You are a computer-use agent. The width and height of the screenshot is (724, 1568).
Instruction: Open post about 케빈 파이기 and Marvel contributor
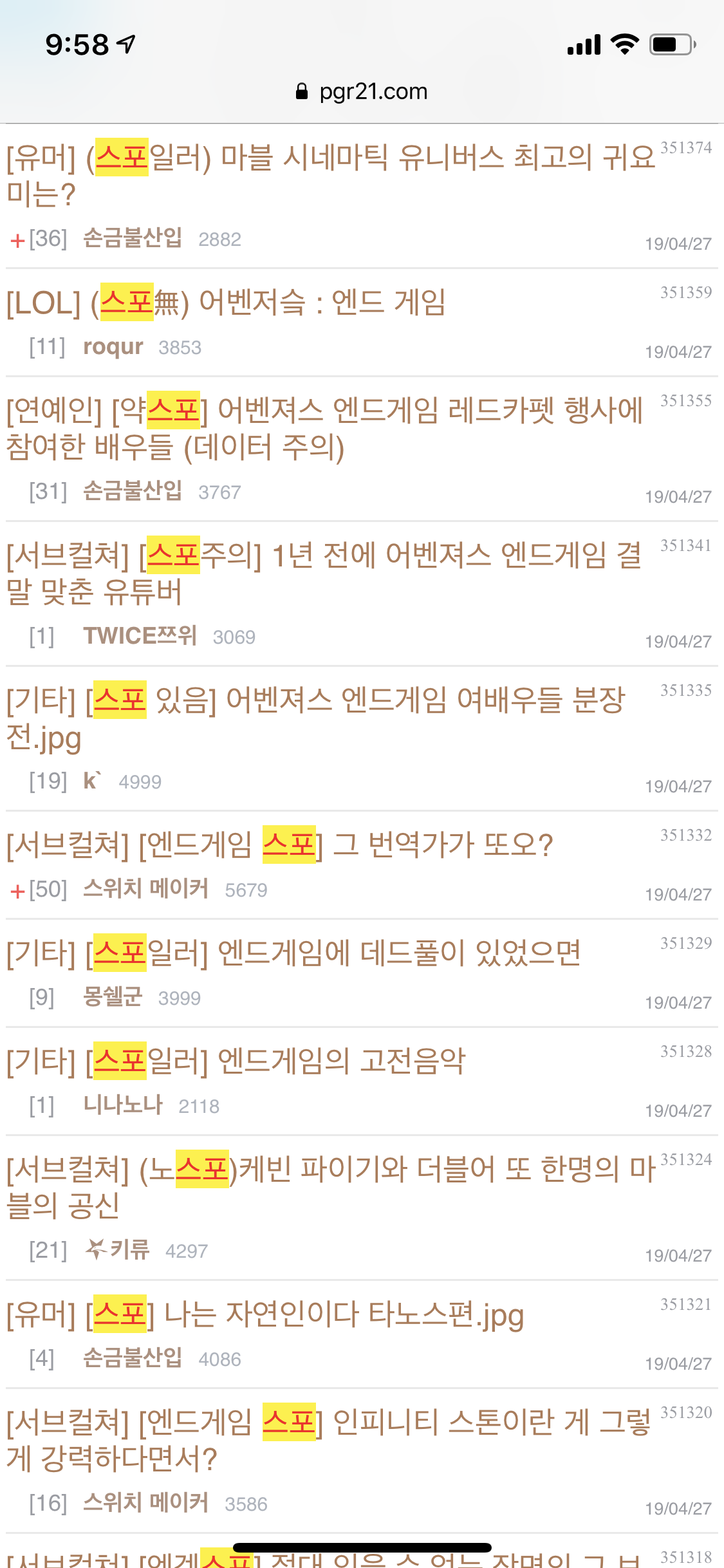click(x=330, y=1187)
